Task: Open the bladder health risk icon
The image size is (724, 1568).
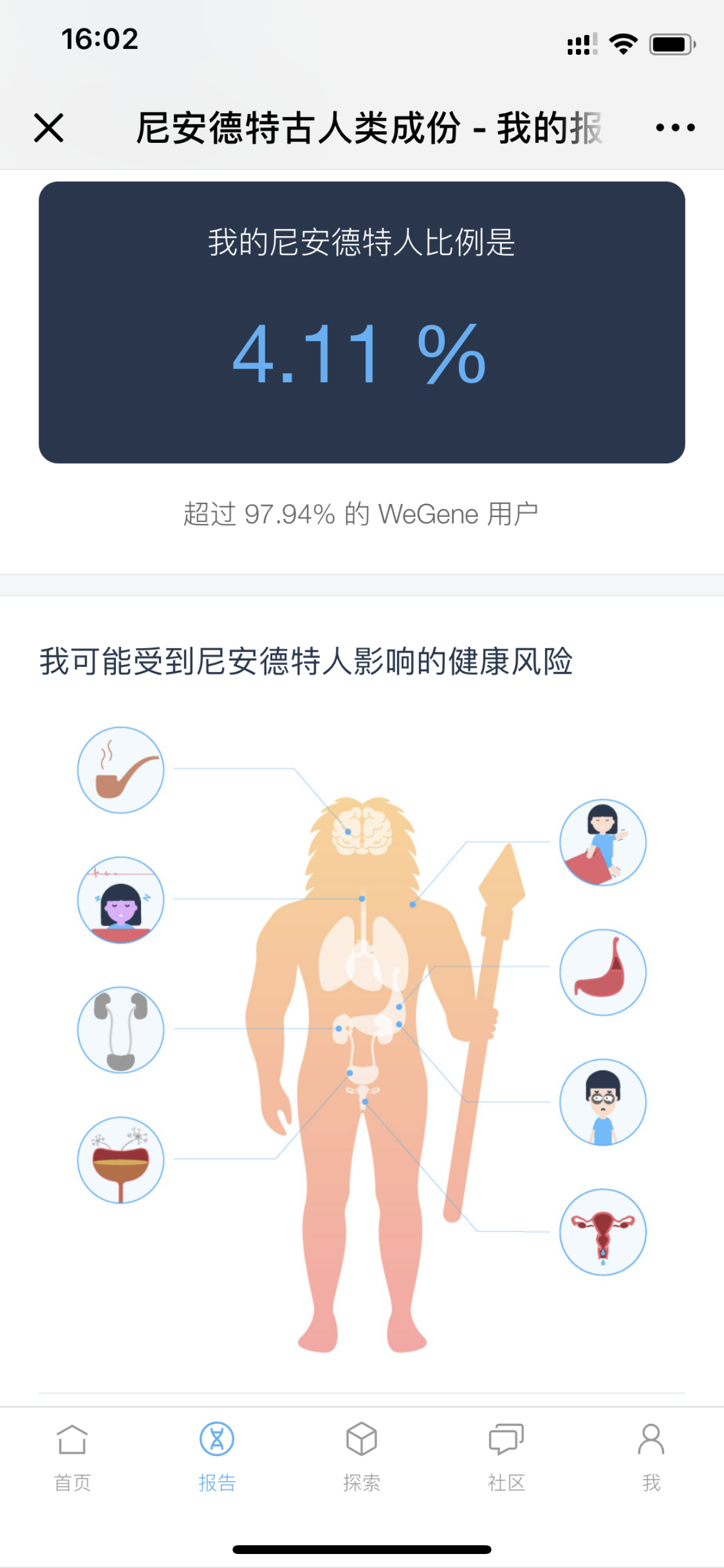Action: [121, 1160]
